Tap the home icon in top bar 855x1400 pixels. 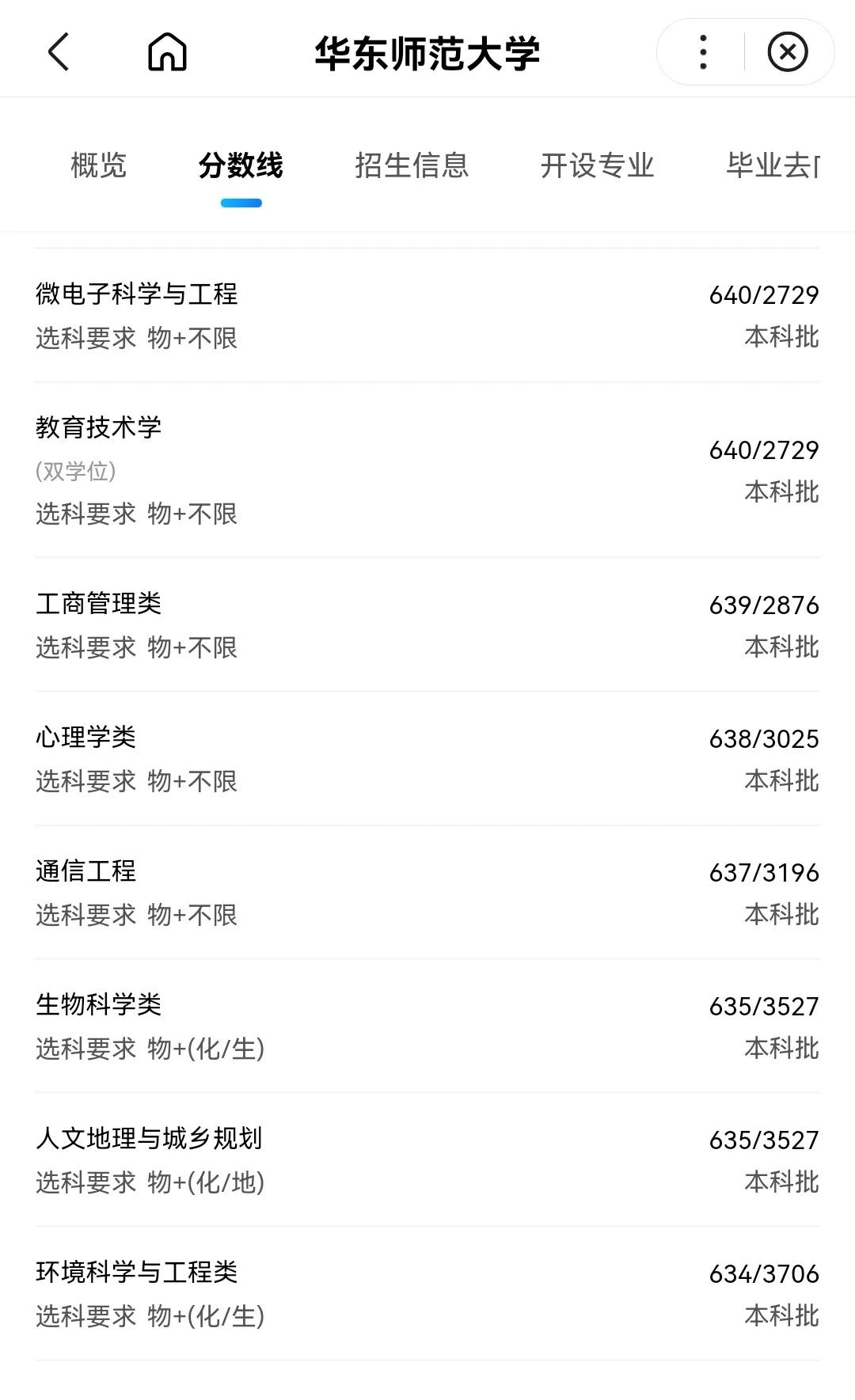pyautogui.click(x=169, y=51)
